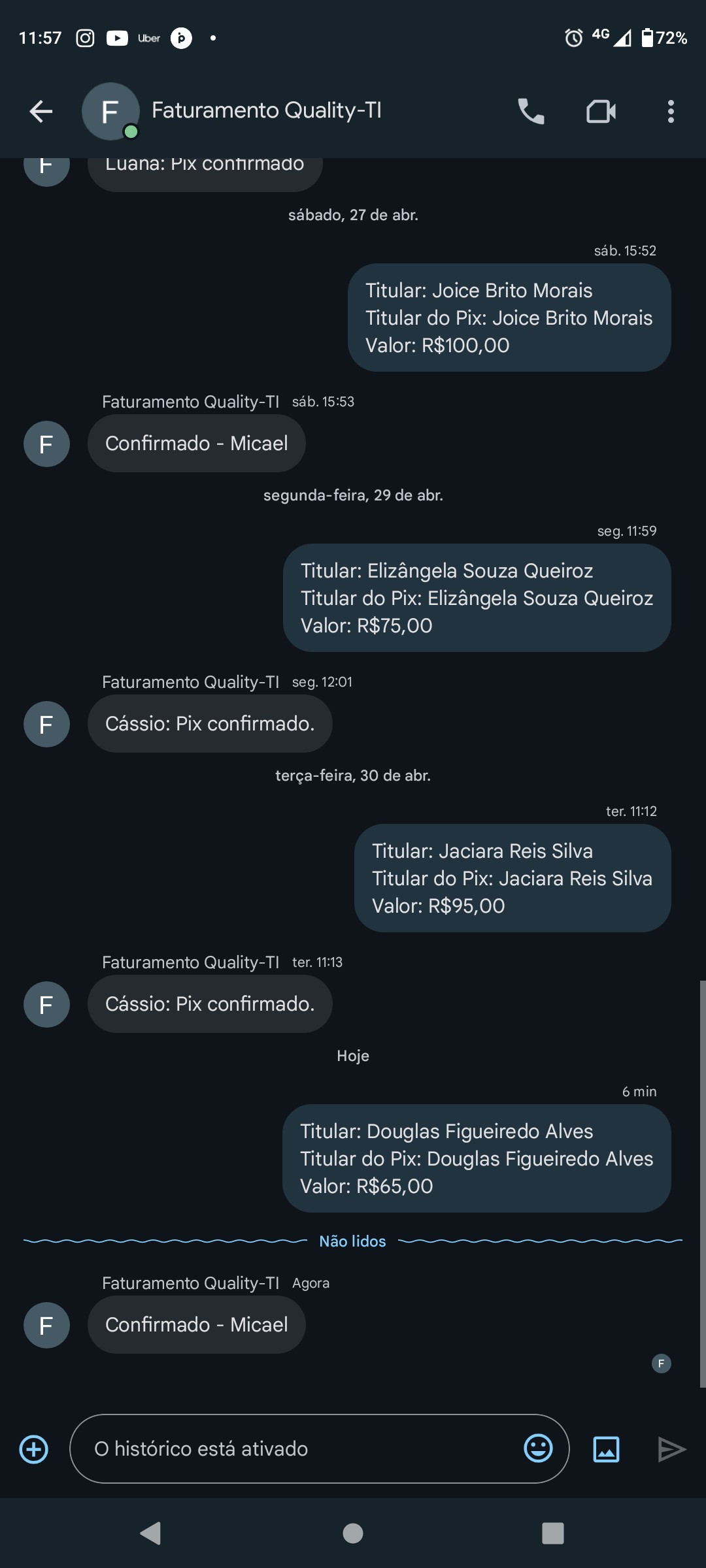Tap the system home button

353,1533
